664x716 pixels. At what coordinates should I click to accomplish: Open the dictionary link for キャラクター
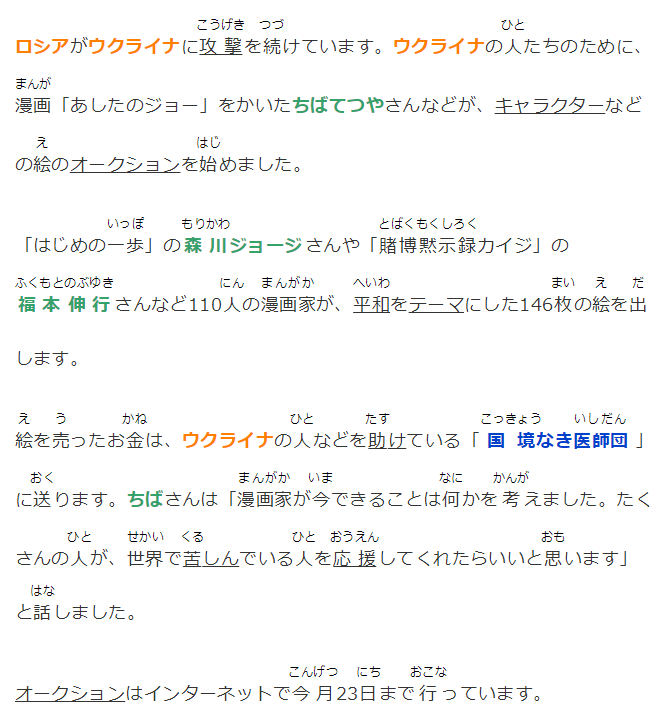click(x=549, y=105)
